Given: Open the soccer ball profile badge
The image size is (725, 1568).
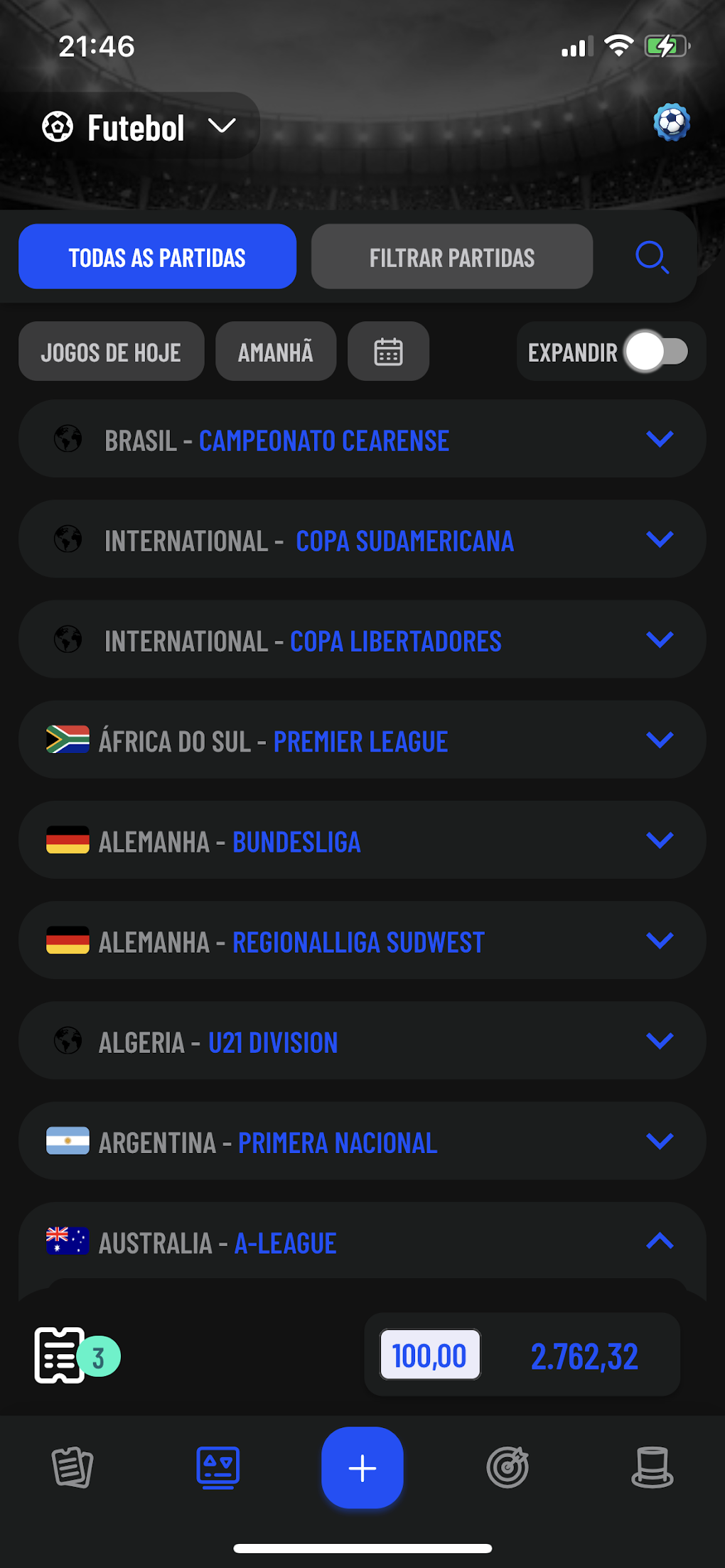Looking at the screenshot, I should pyautogui.click(x=672, y=122).
